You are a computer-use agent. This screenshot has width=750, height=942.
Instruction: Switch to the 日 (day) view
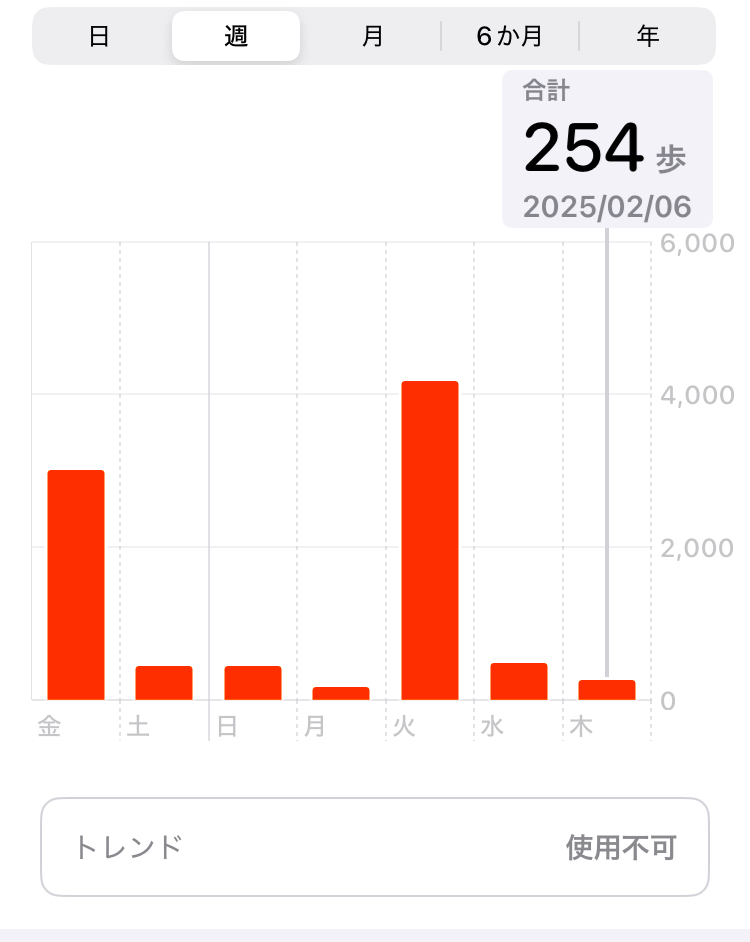(x=99, y=37)
